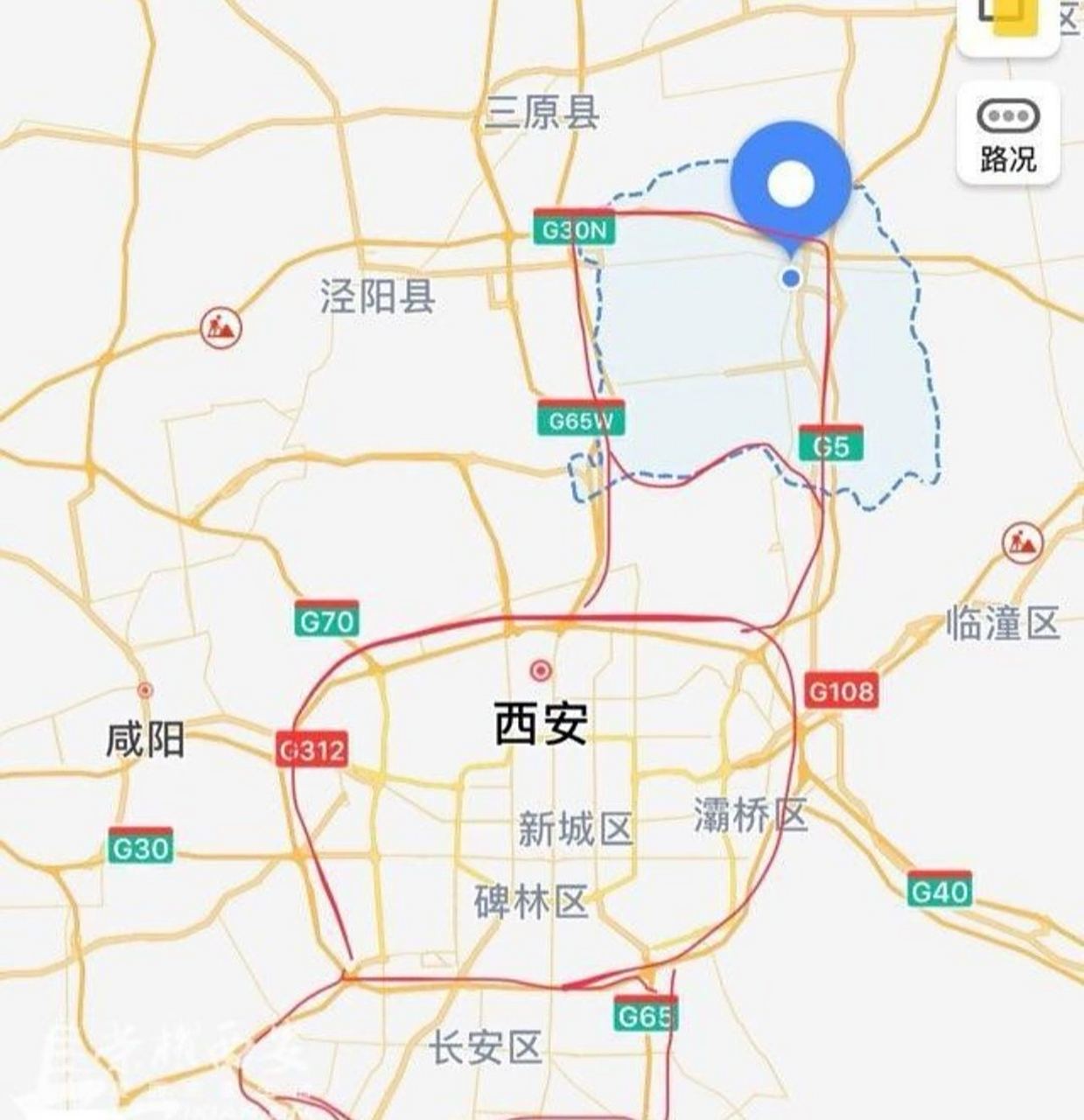1084x1120 pixels.
Task: Select the 咸阳 city label
Action: click(x=144, y=738)
